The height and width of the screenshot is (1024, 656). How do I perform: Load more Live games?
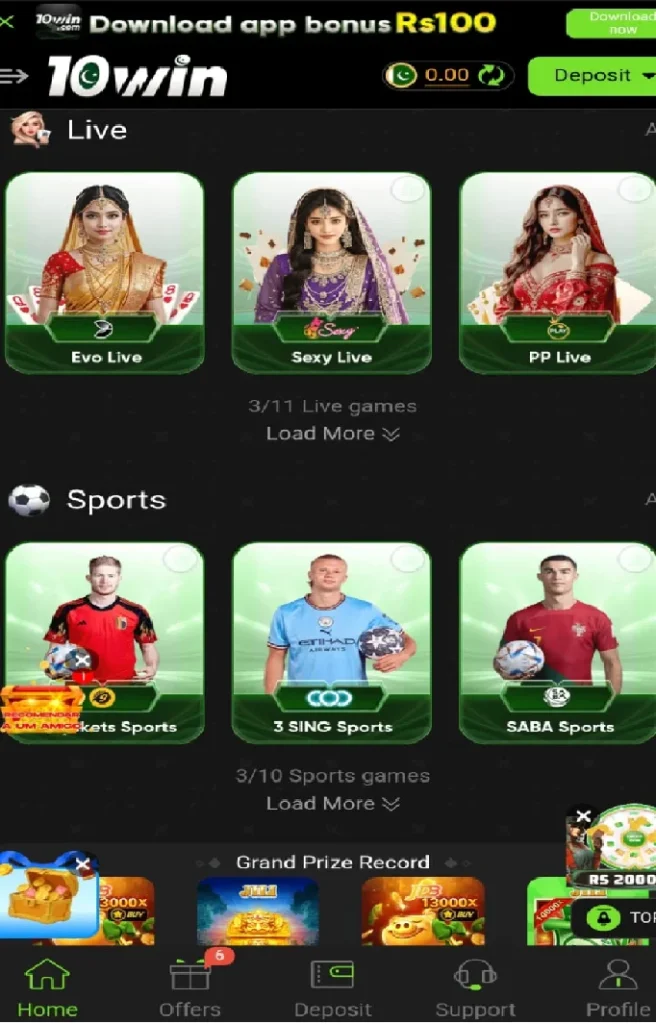tap(332, 433)
